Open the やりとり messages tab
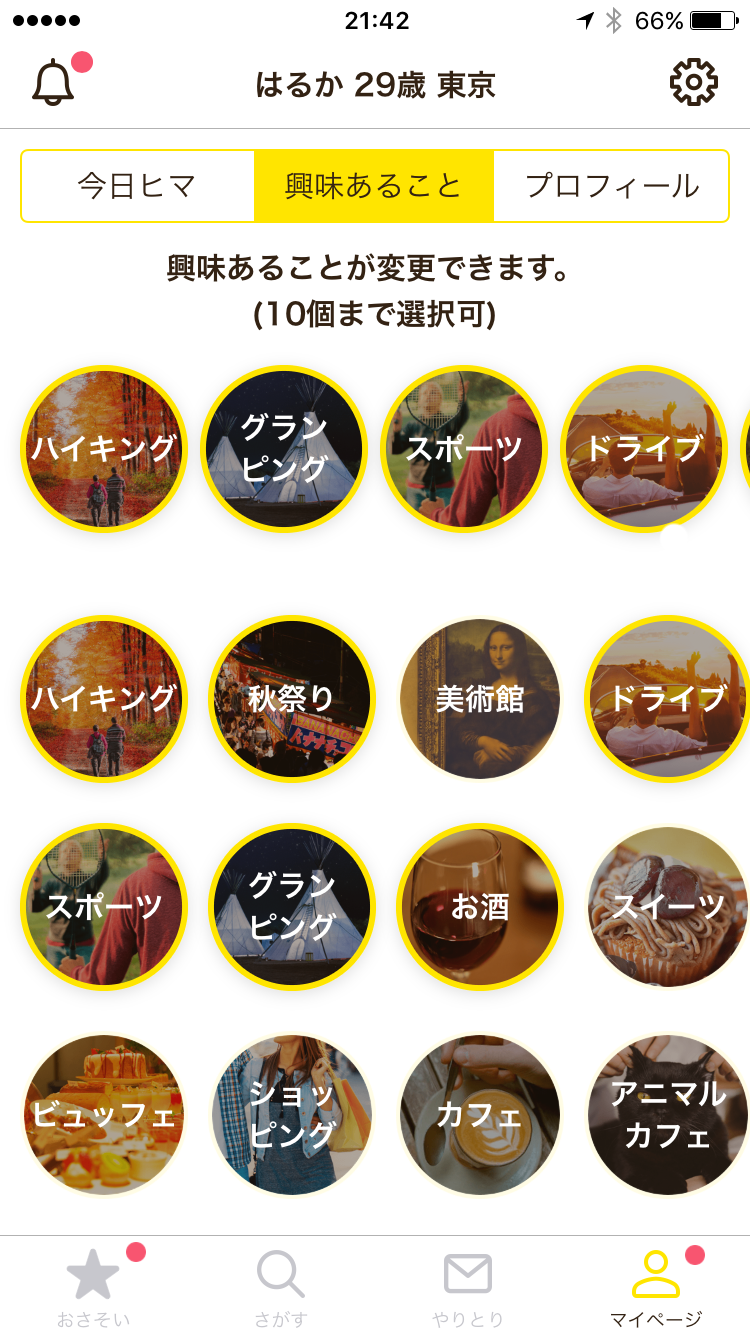 (x=468, y=1285)
